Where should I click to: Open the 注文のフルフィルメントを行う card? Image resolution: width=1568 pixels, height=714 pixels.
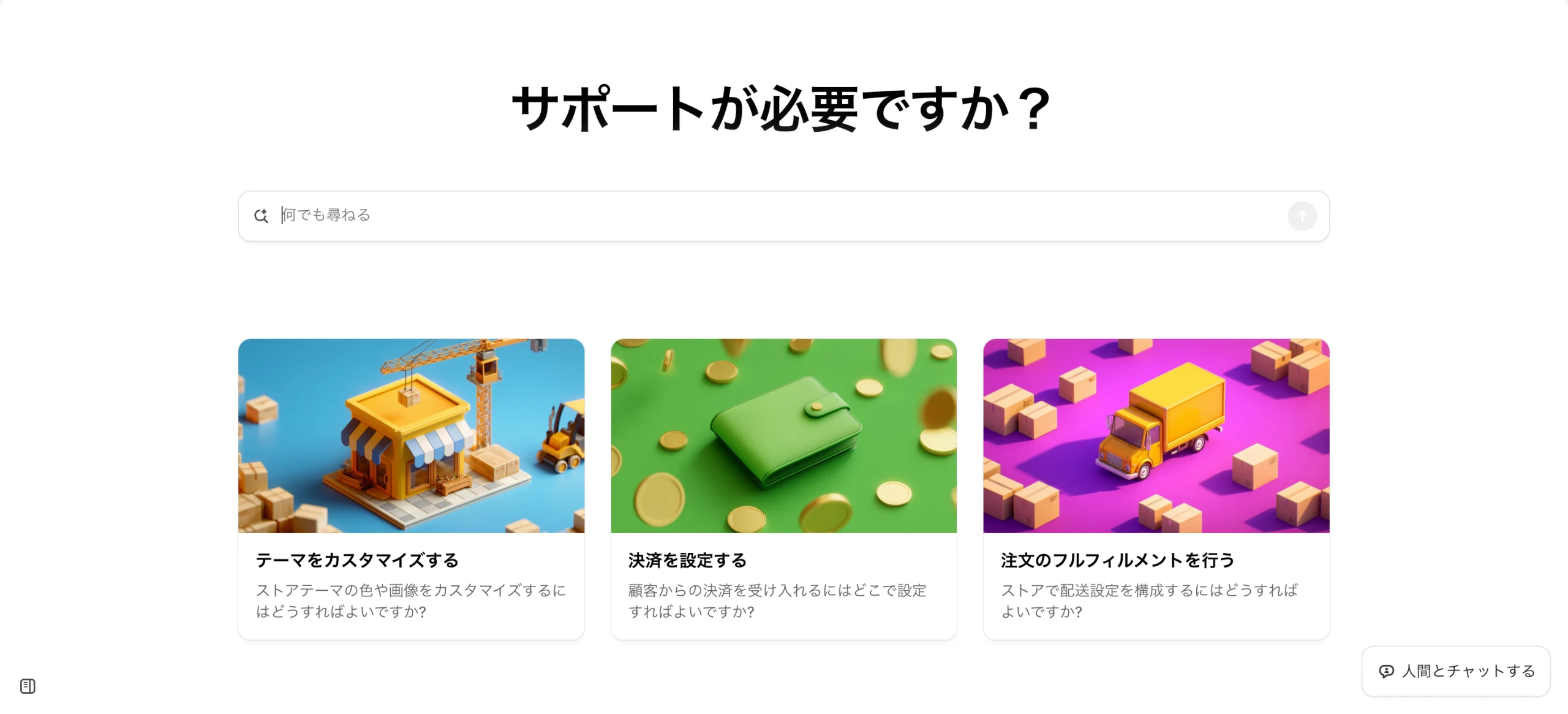(x=1156, y=488)
